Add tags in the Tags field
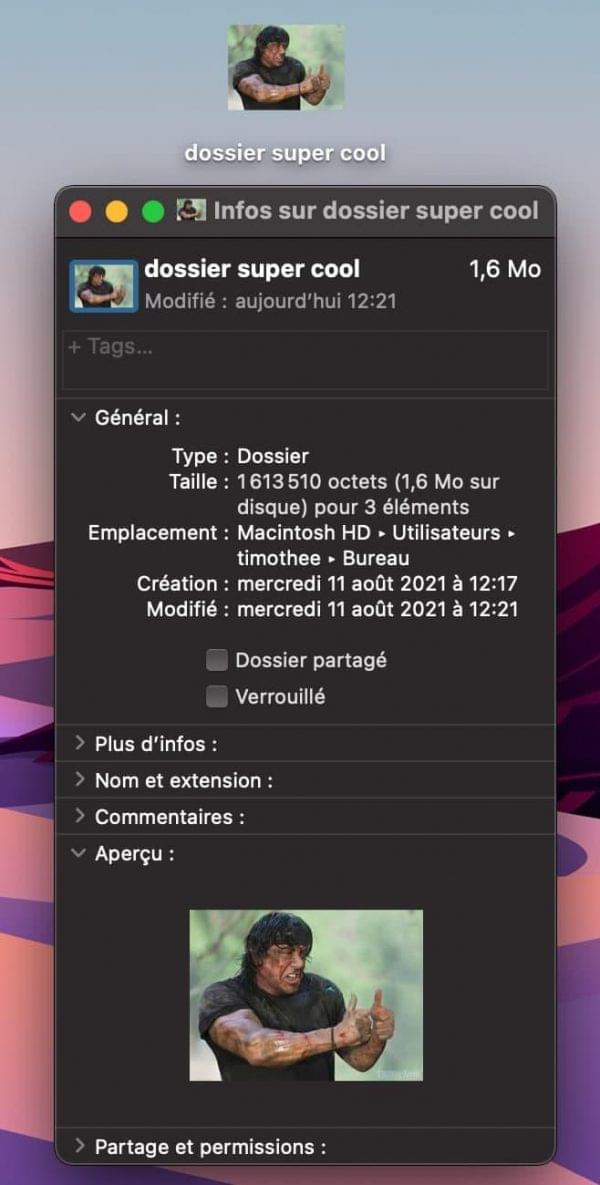600x1185 pixels. click(305, 360)
